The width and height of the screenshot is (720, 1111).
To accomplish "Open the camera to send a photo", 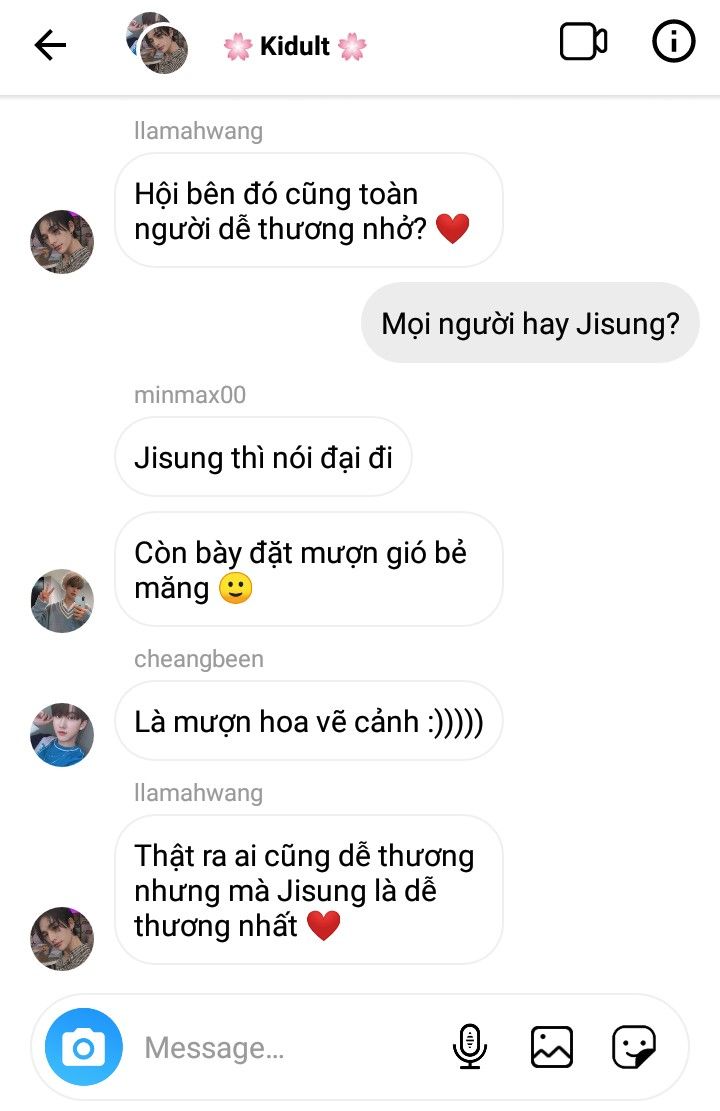I will click(x=84, y=1047).
